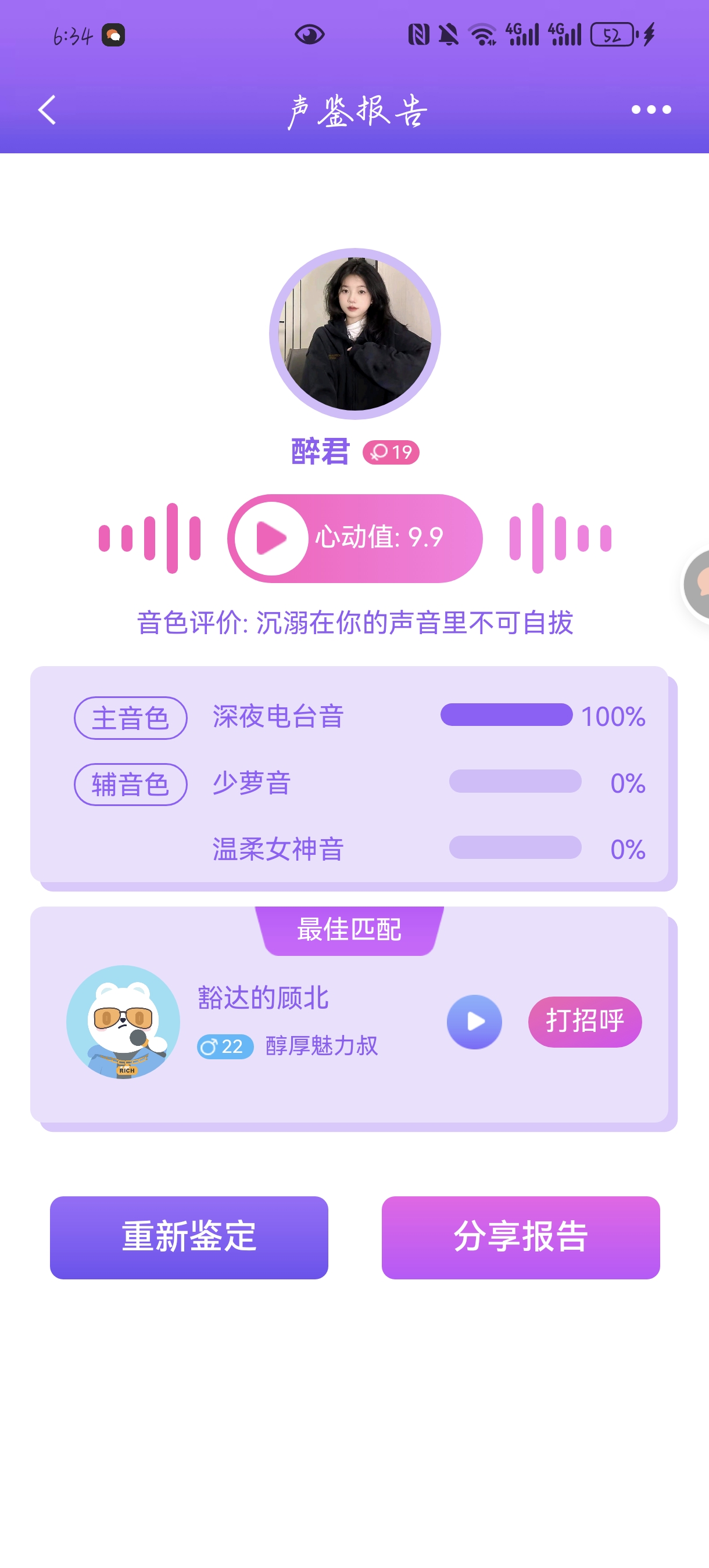Open 醉君's profile avatar
This screenshot has width=709, height=1568.
pyautogui.click(x=354, y=333)
